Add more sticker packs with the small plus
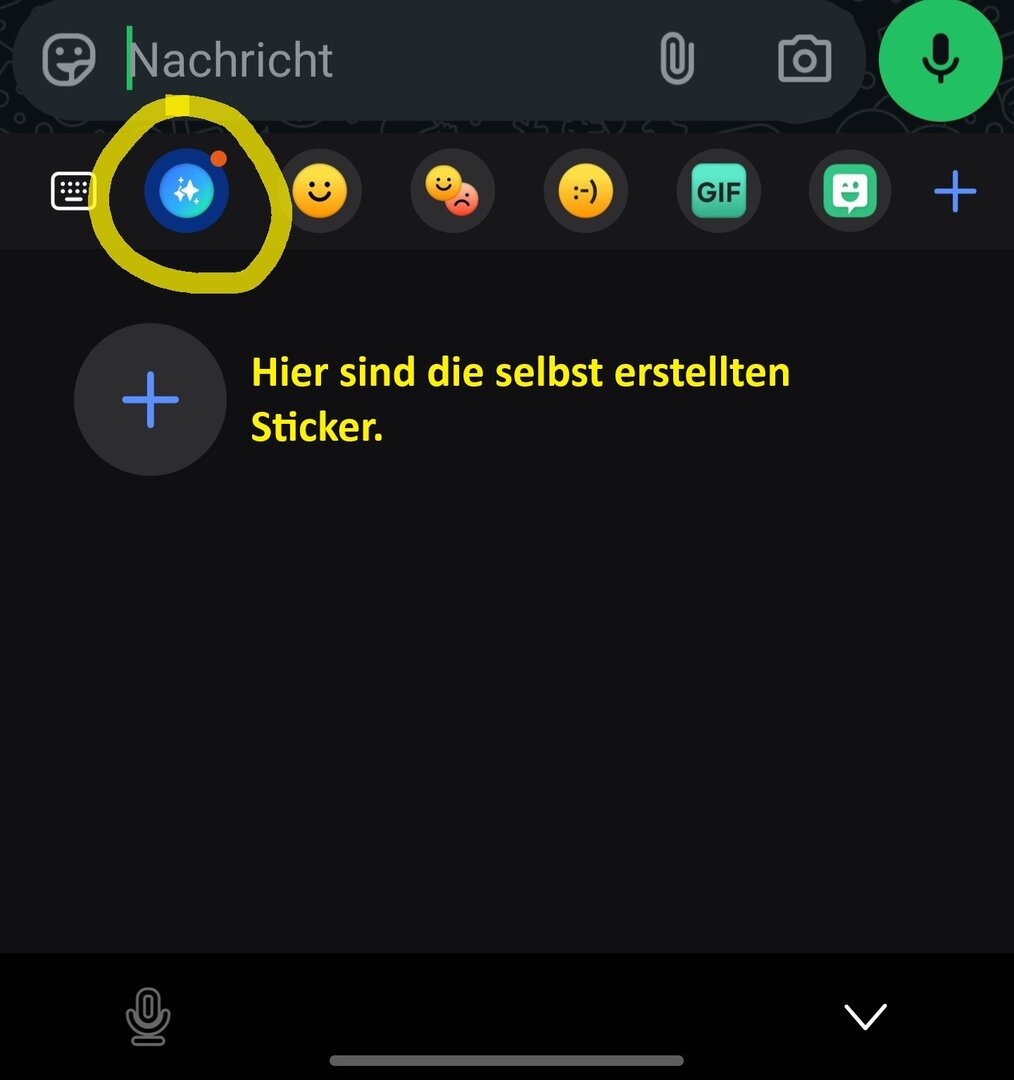This screenshot has width=1014, height=1080. pos(954,191)
